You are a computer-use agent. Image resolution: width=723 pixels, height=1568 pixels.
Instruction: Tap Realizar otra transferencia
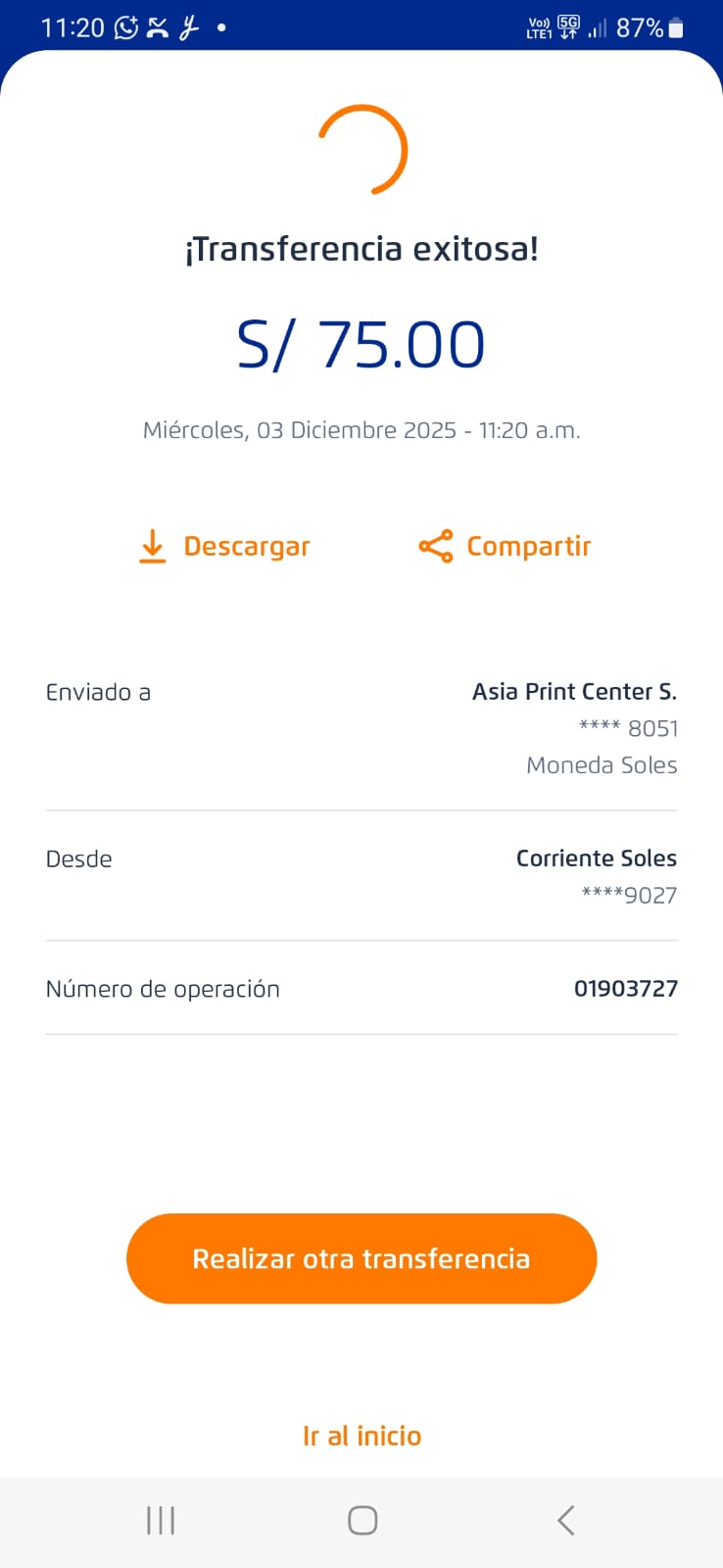click(361, 1258)
